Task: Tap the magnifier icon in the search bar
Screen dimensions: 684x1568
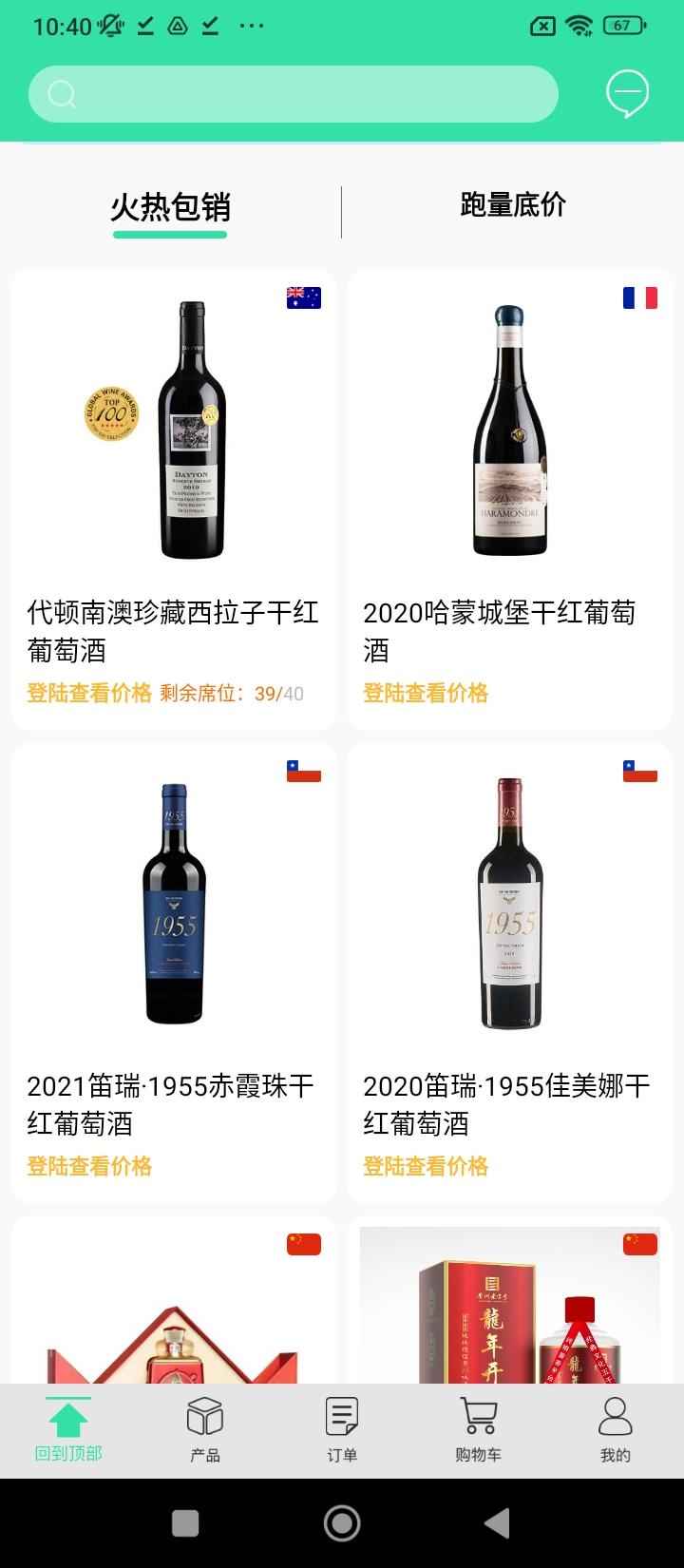Action: pyautogui.click(x=61, y=93)
